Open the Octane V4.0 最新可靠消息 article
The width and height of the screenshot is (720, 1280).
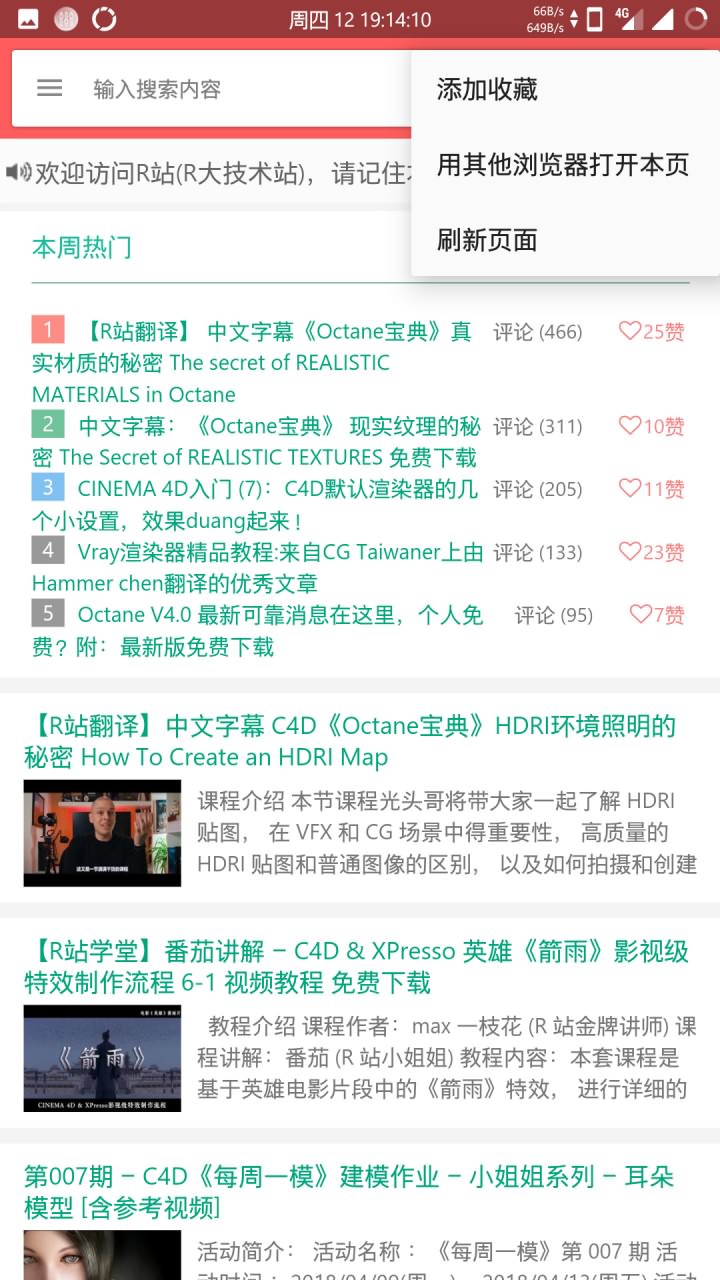(x=258, y=630)
